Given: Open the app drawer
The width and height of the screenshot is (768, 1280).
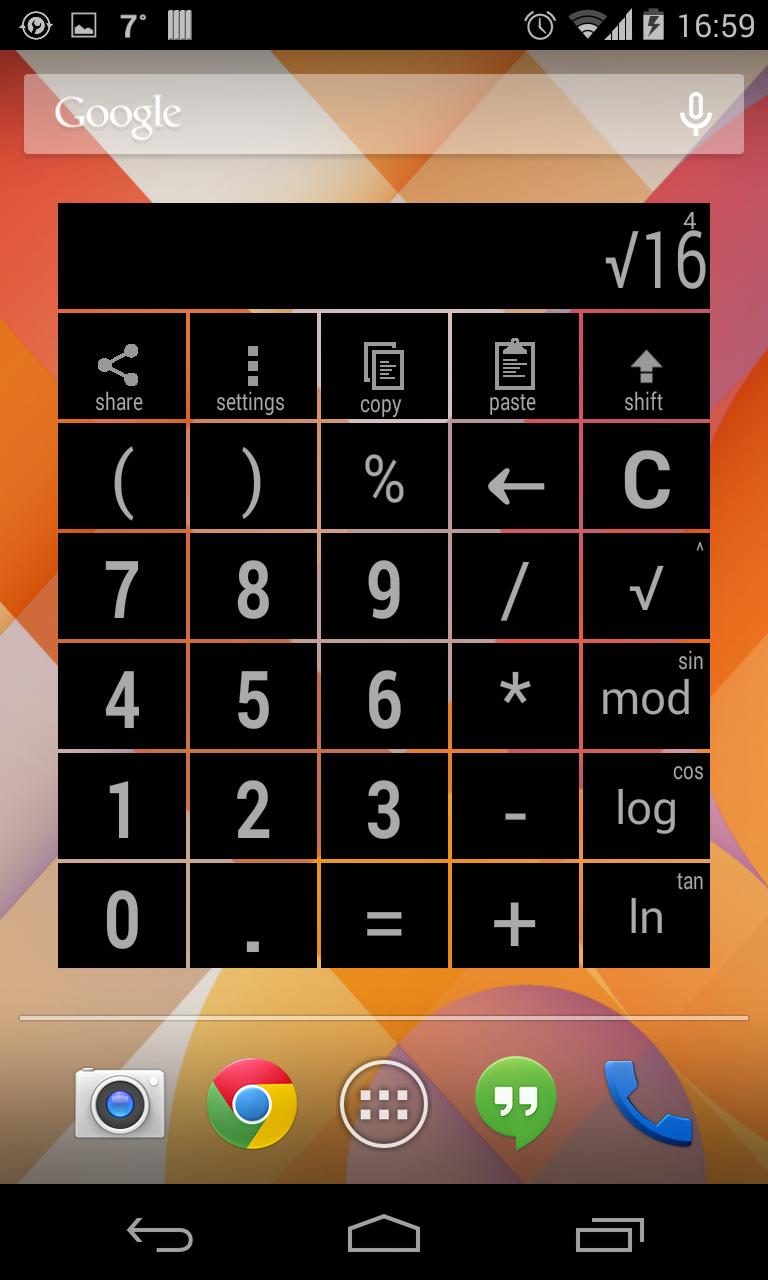Looking at the screenshot, I should [x=384, y=1105].
